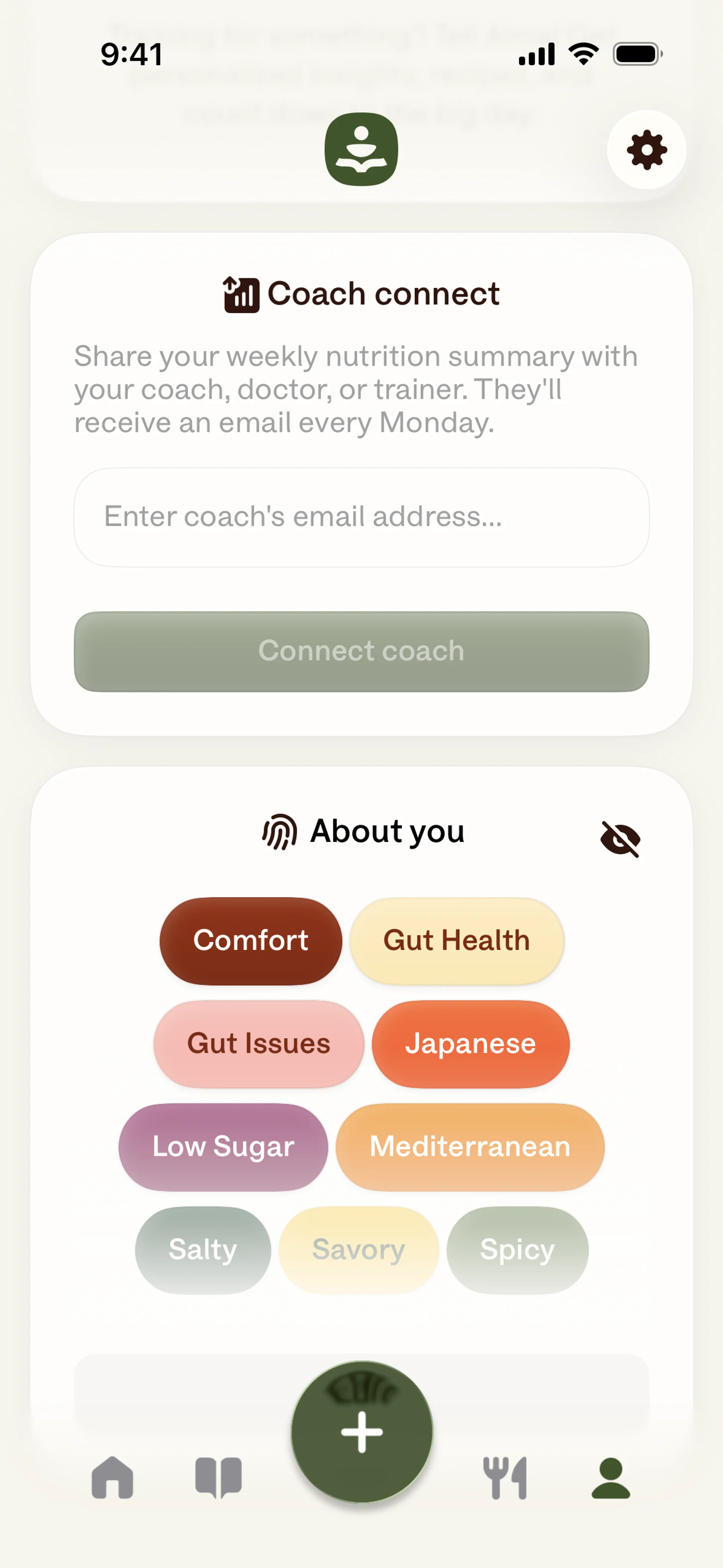
Task: Hide the About you section
Action: [620, 839]
